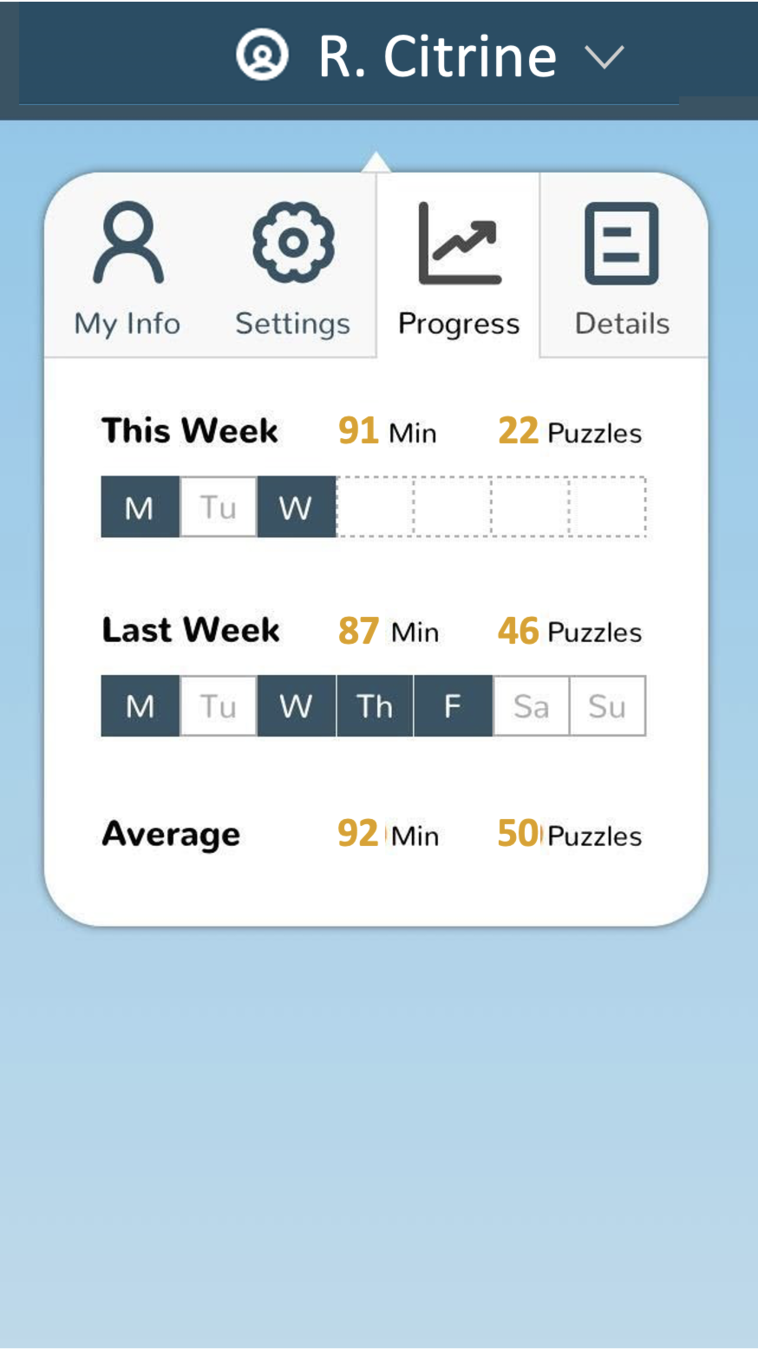Go to the Details tab
Image resolution: width=758 pixels, height=1350 pixels.
click(x=622, y=268)
